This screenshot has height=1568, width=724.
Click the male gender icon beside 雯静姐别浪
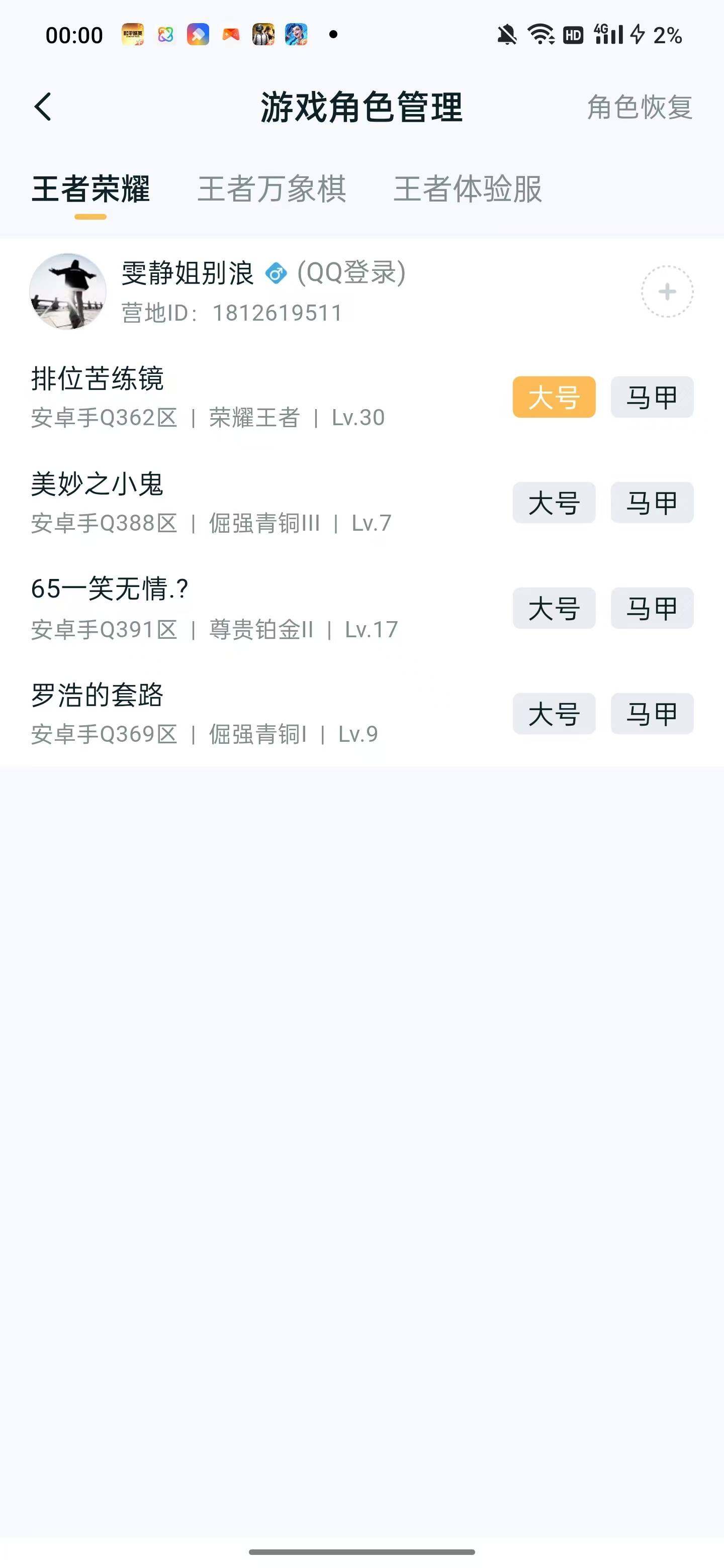tap(276, 274)
